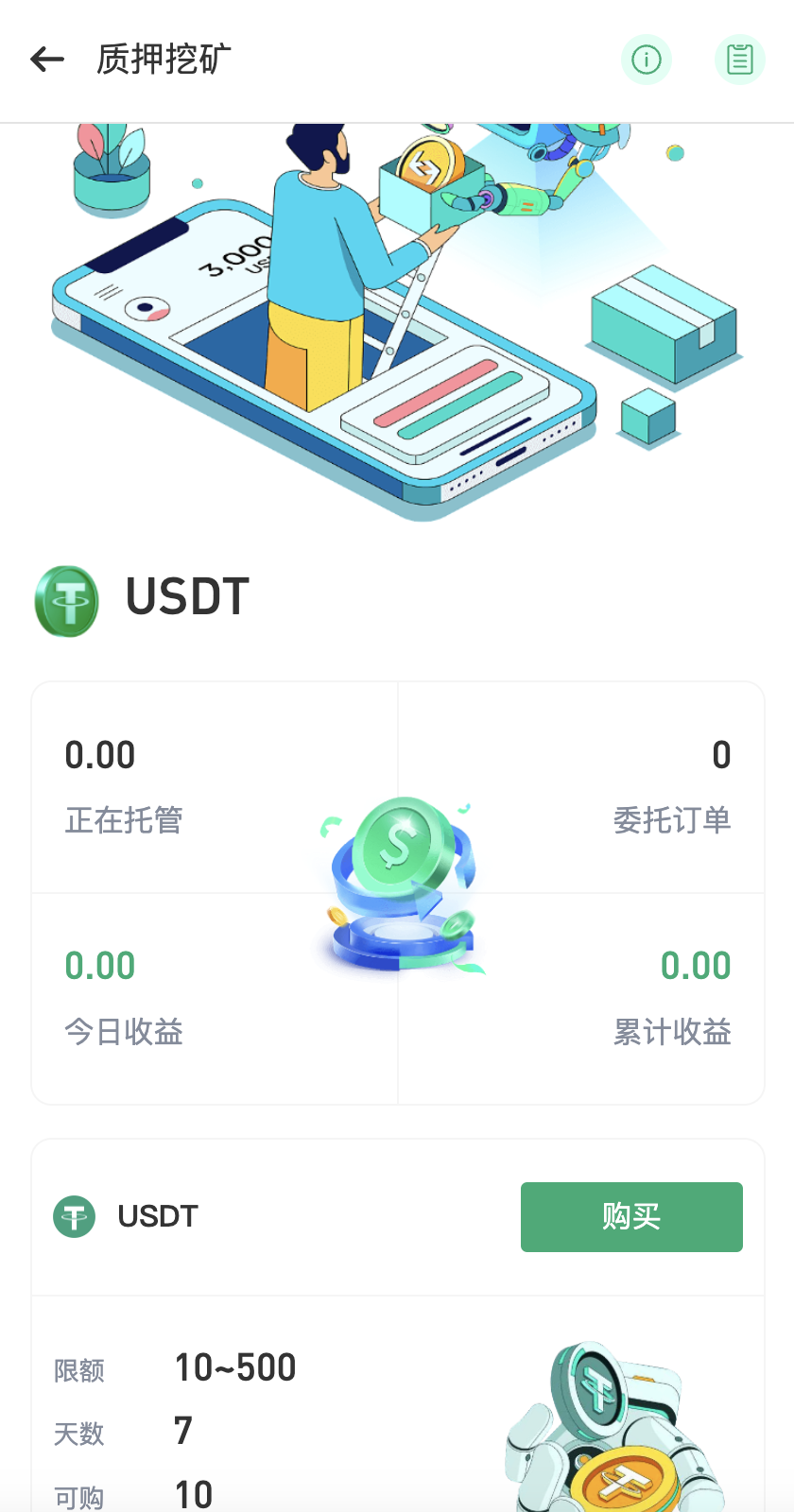
Task: Tap the small USDT icon beside the product name
Action: click(x=74, y=1217)
